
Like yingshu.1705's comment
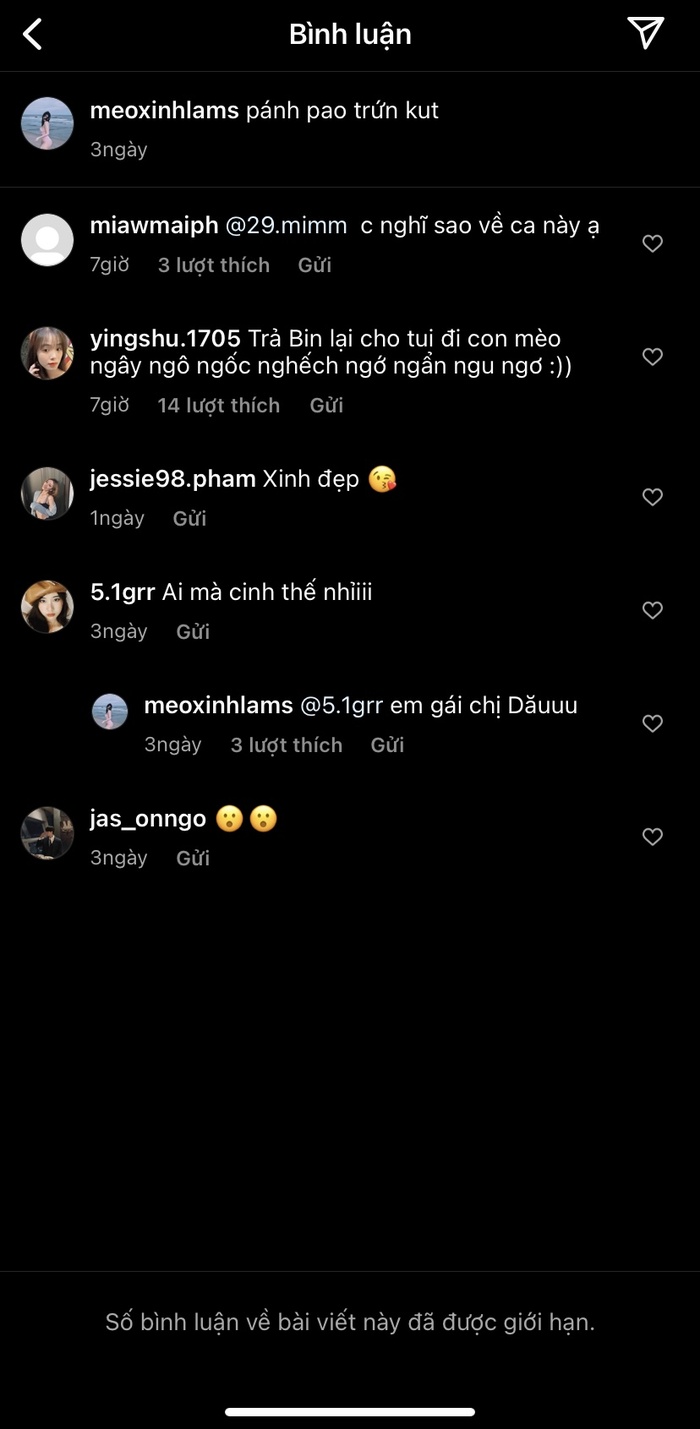(652, 357)
